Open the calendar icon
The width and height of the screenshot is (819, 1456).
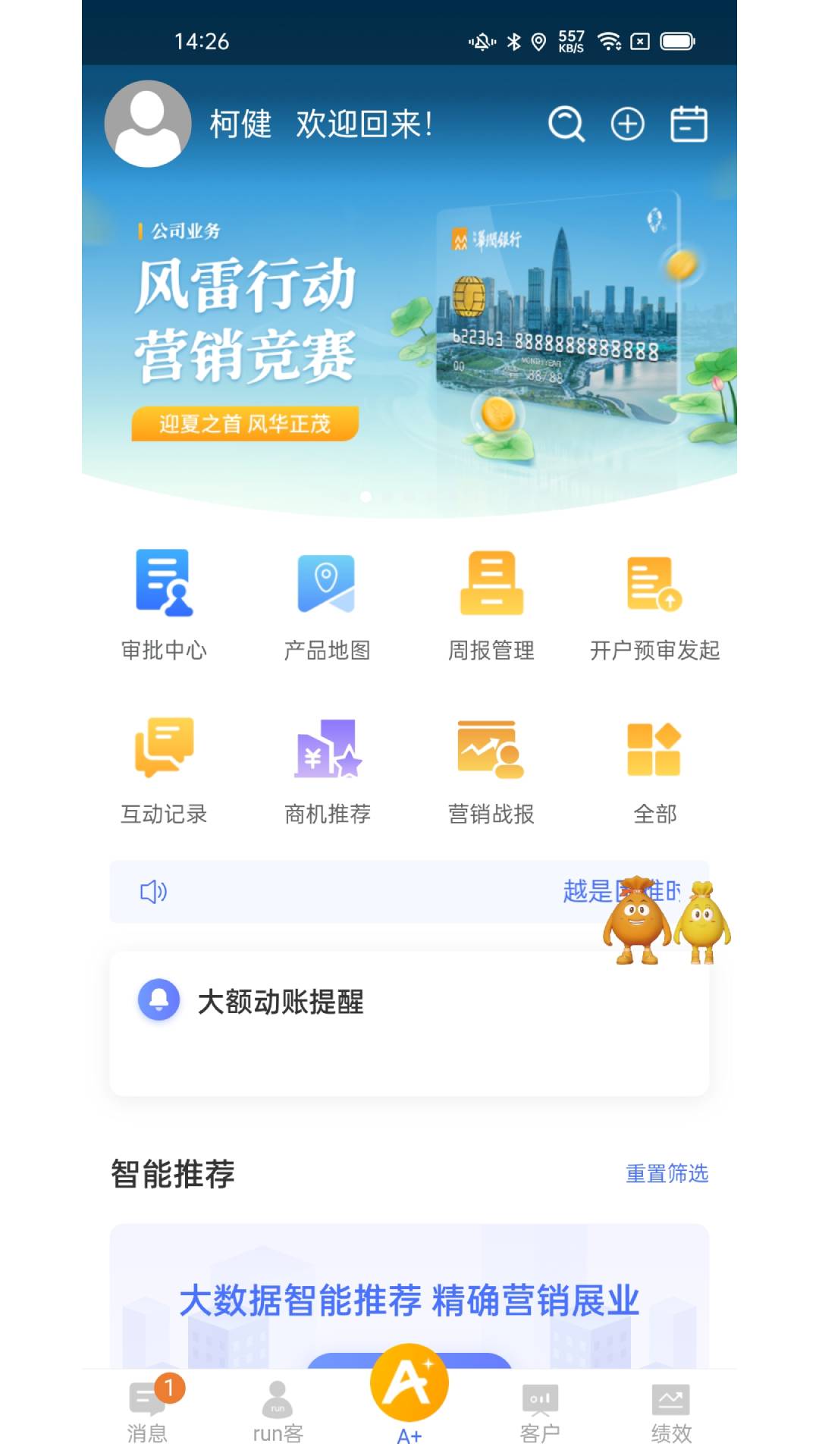(x=689, y=124)
